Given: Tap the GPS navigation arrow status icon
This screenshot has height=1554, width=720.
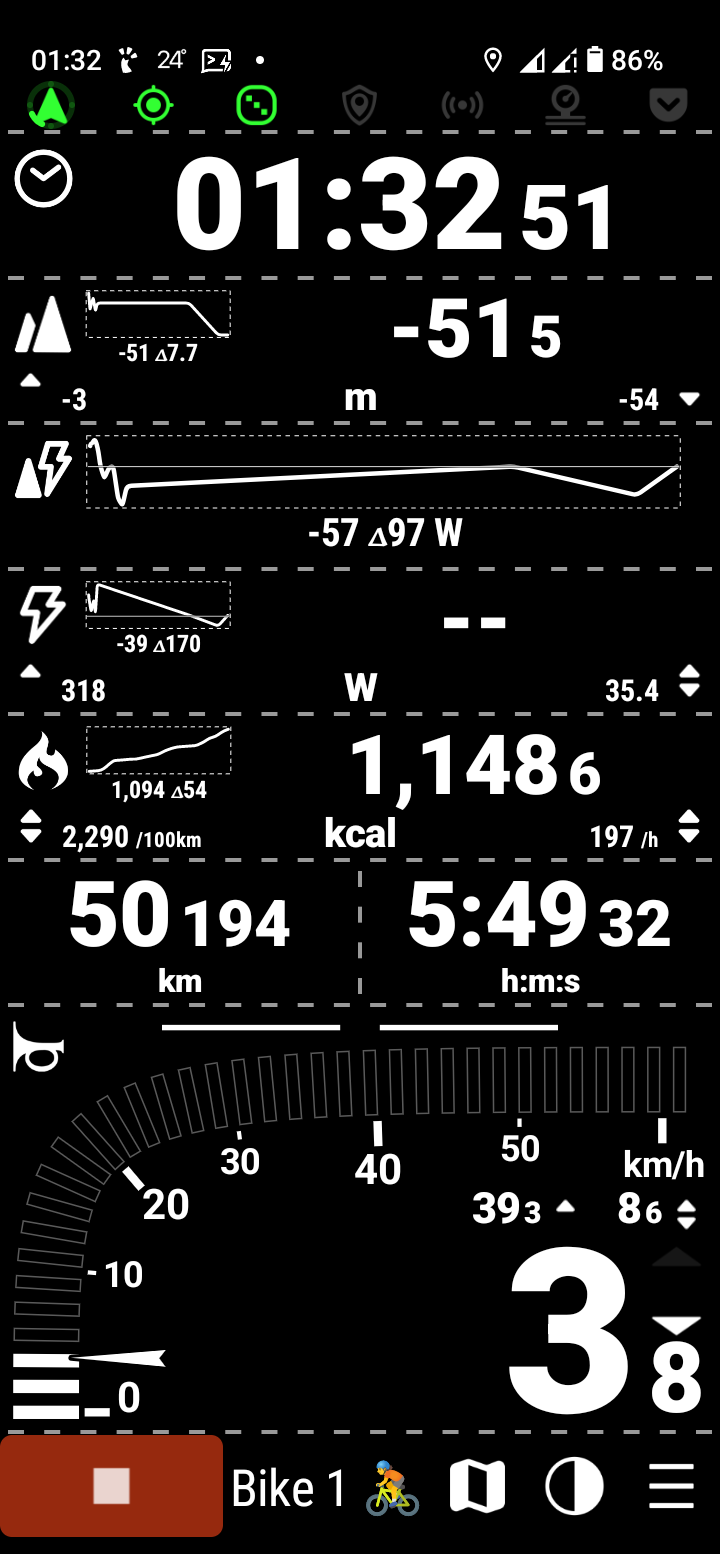Looking at the screenshot, I should coord(51,105).
